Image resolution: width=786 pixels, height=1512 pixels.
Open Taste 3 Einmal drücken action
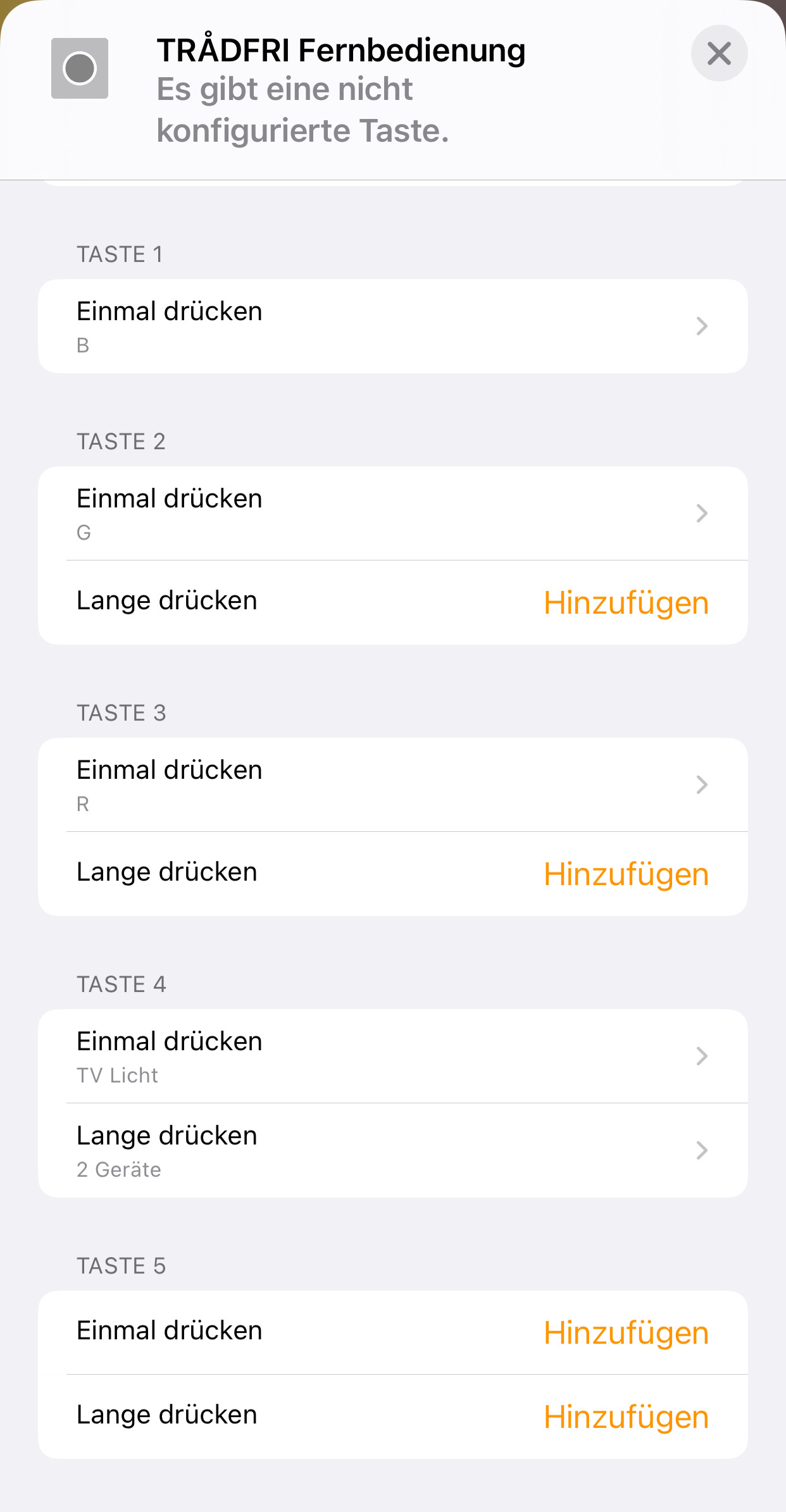coord(392,785)
